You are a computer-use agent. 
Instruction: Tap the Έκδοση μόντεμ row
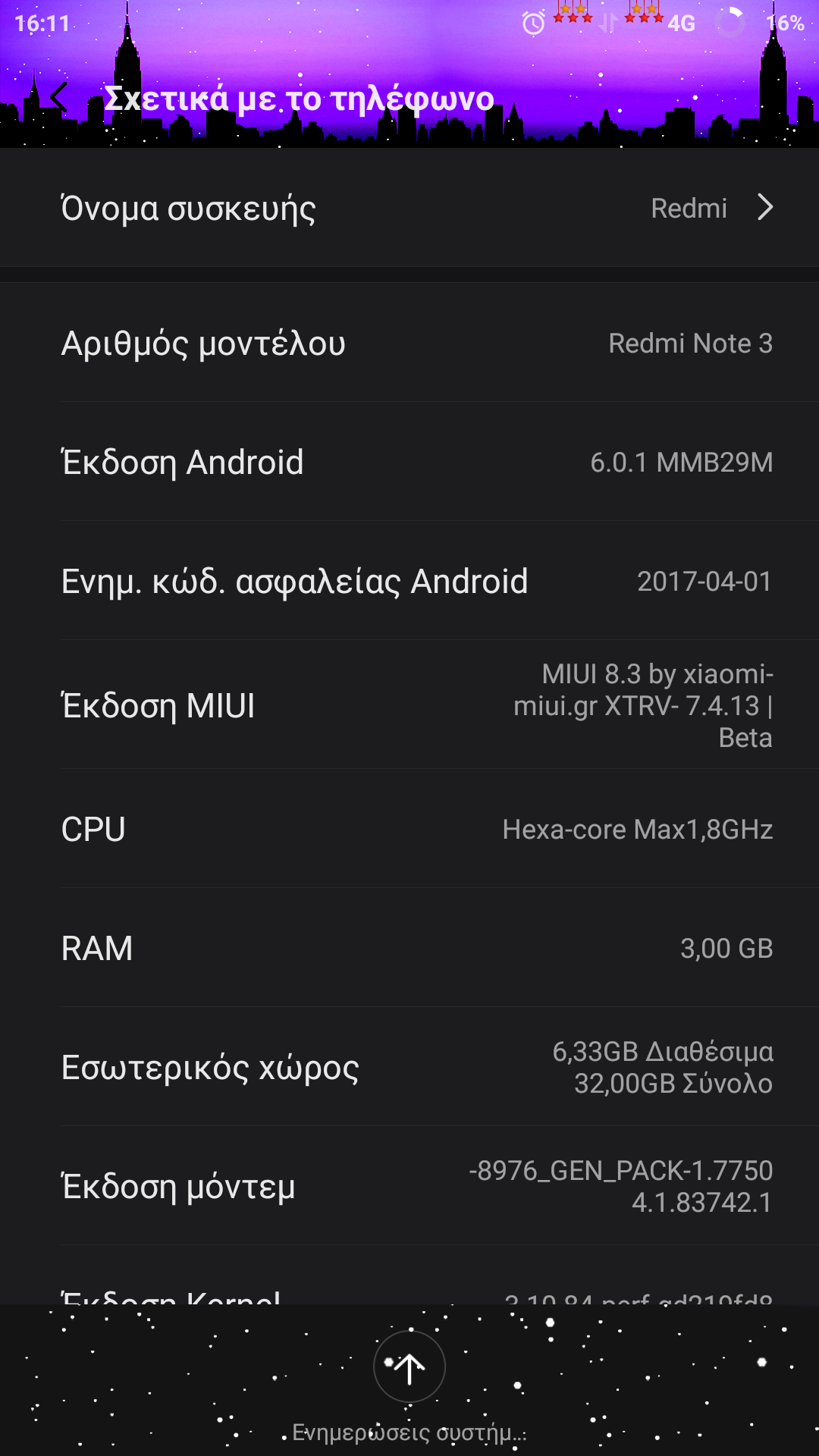[x=409, y=1186]
